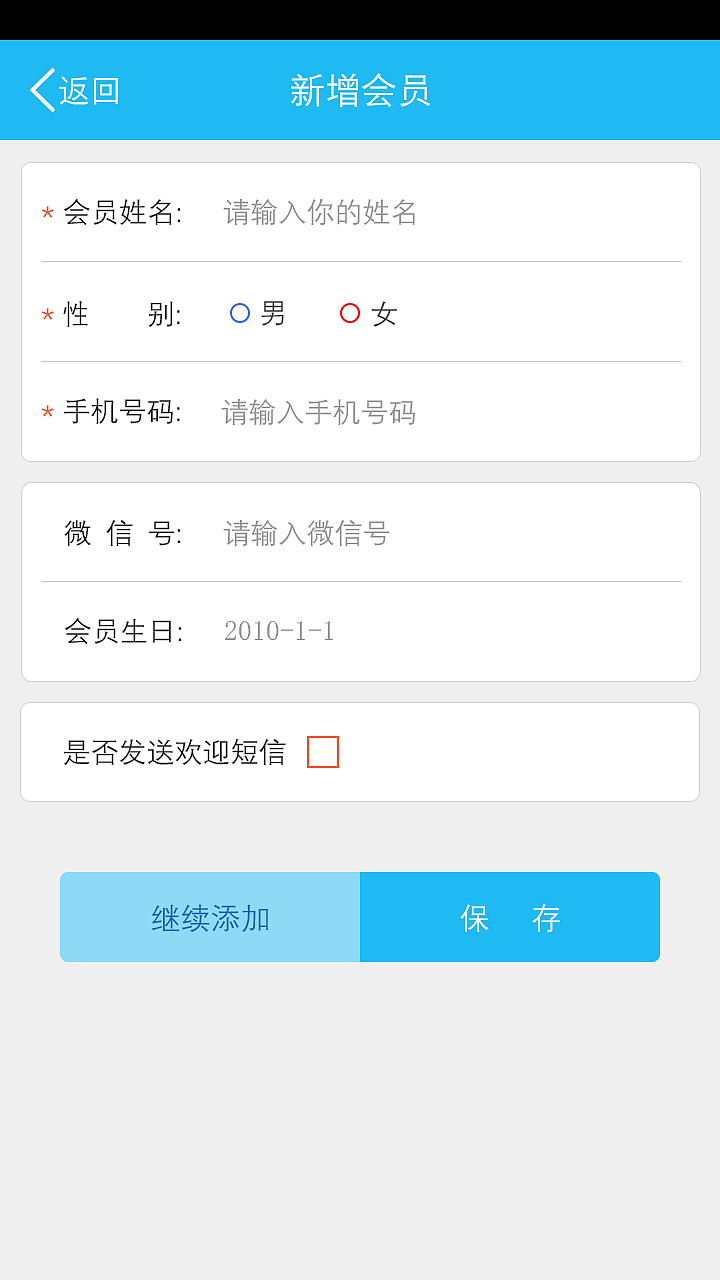Tap the 返回 back link

pyautogui.click(x=90, y=89)
